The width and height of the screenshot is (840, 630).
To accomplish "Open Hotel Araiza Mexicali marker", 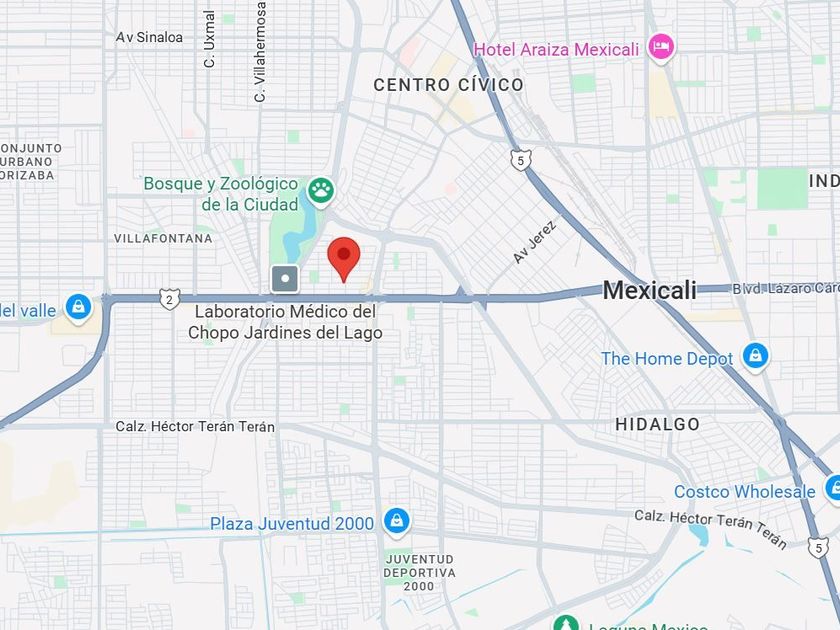I will click(660, 46).
